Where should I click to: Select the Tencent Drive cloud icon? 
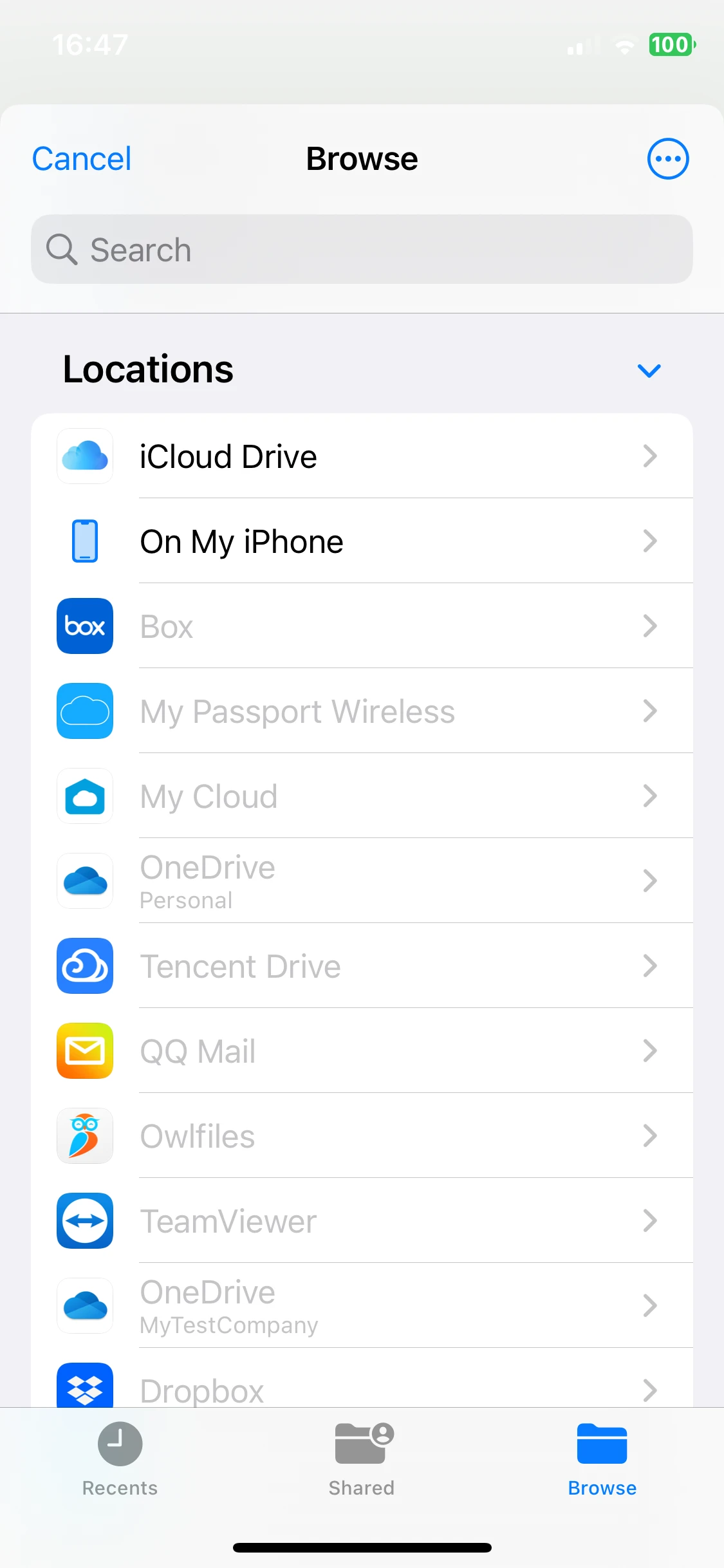coord(84,966)
